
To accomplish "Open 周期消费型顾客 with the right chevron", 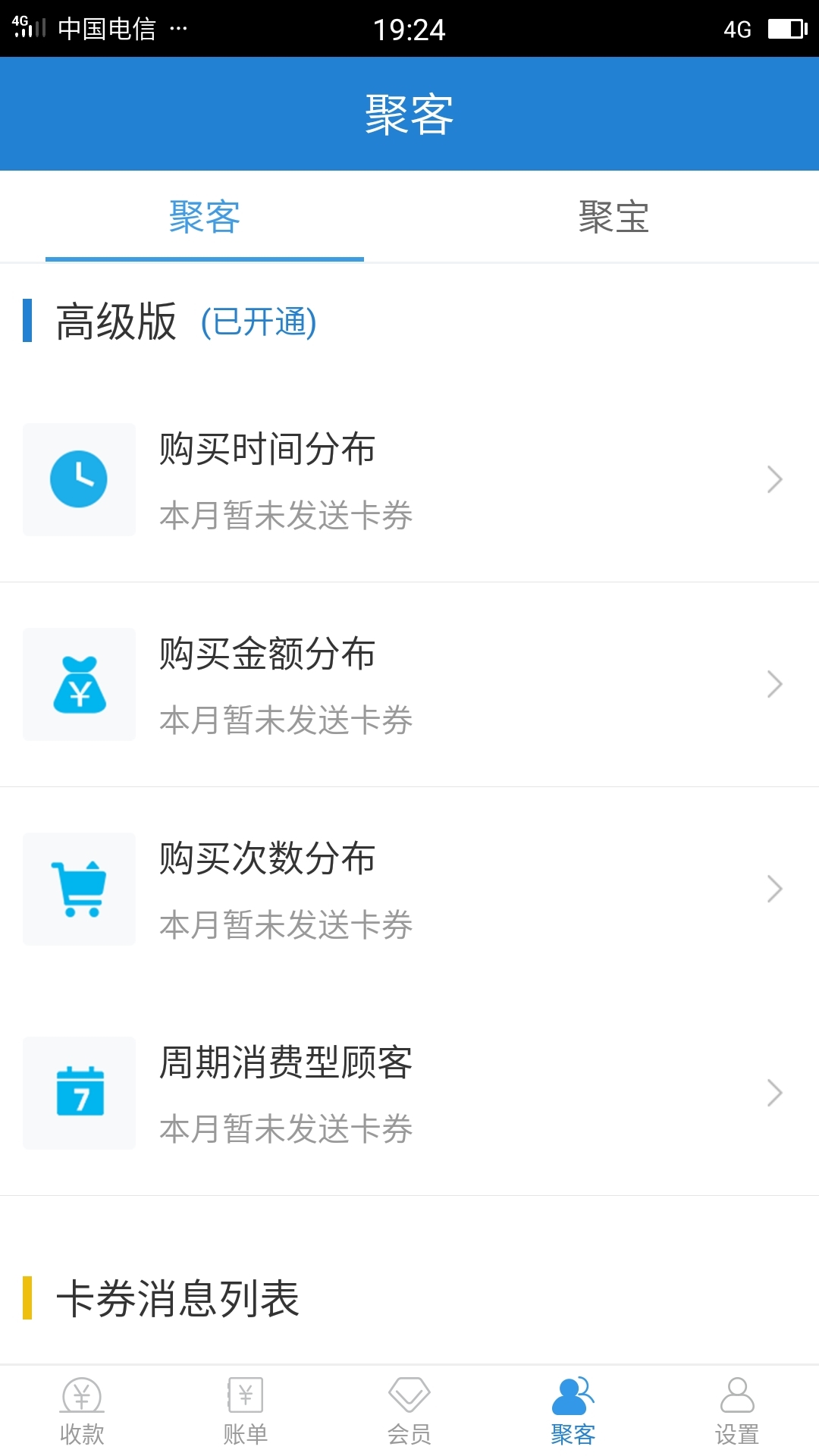I will [775, 1094].
